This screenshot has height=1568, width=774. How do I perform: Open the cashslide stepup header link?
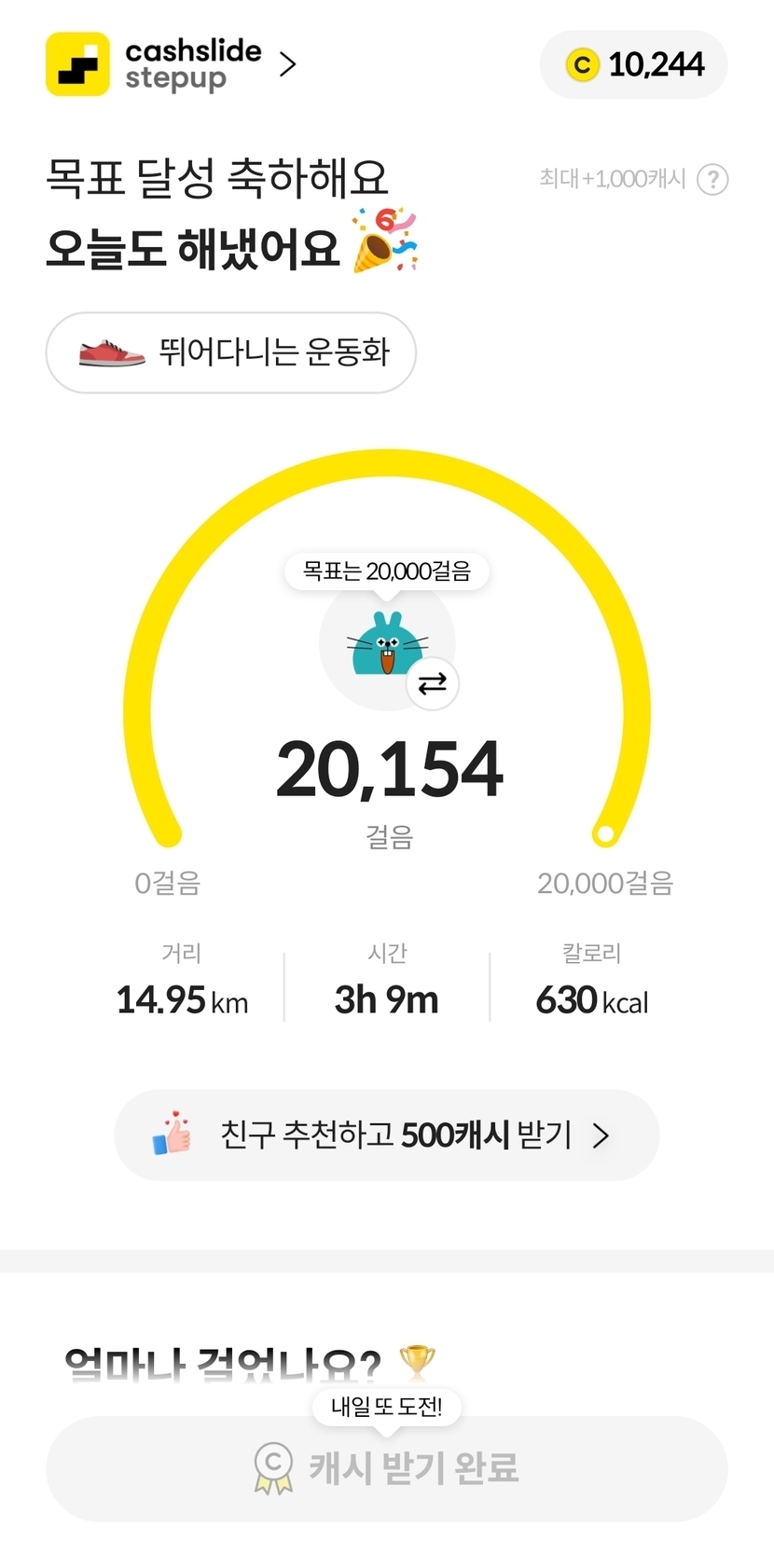[x=173, y=64]
